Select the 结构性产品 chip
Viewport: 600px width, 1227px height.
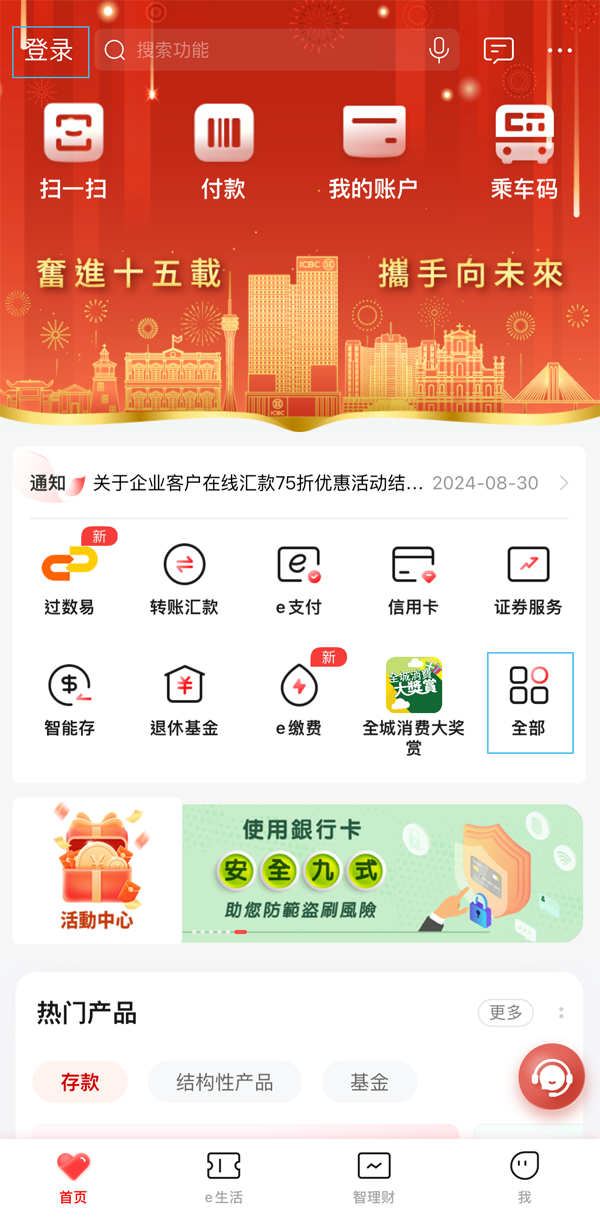click(224, 1082)
